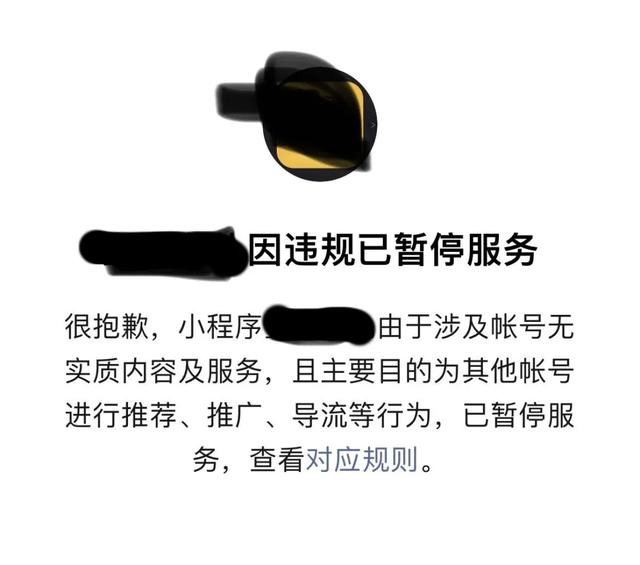Image resolution: width=640 pixels, height=565 pixels.
Task: Open the 对应规则 link
Action: 362,461
